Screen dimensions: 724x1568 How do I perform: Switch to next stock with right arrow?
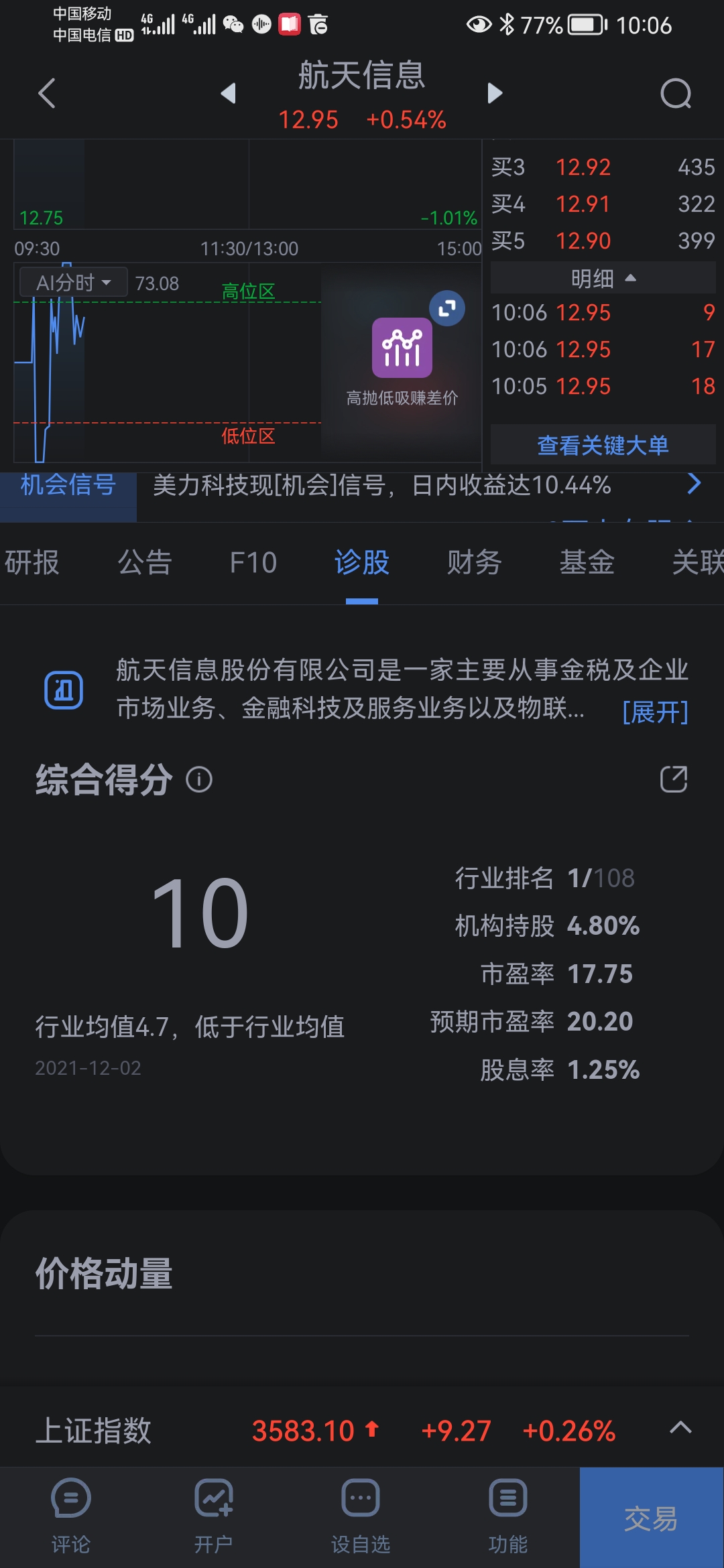pyautogui.click(x=495, y=94)
